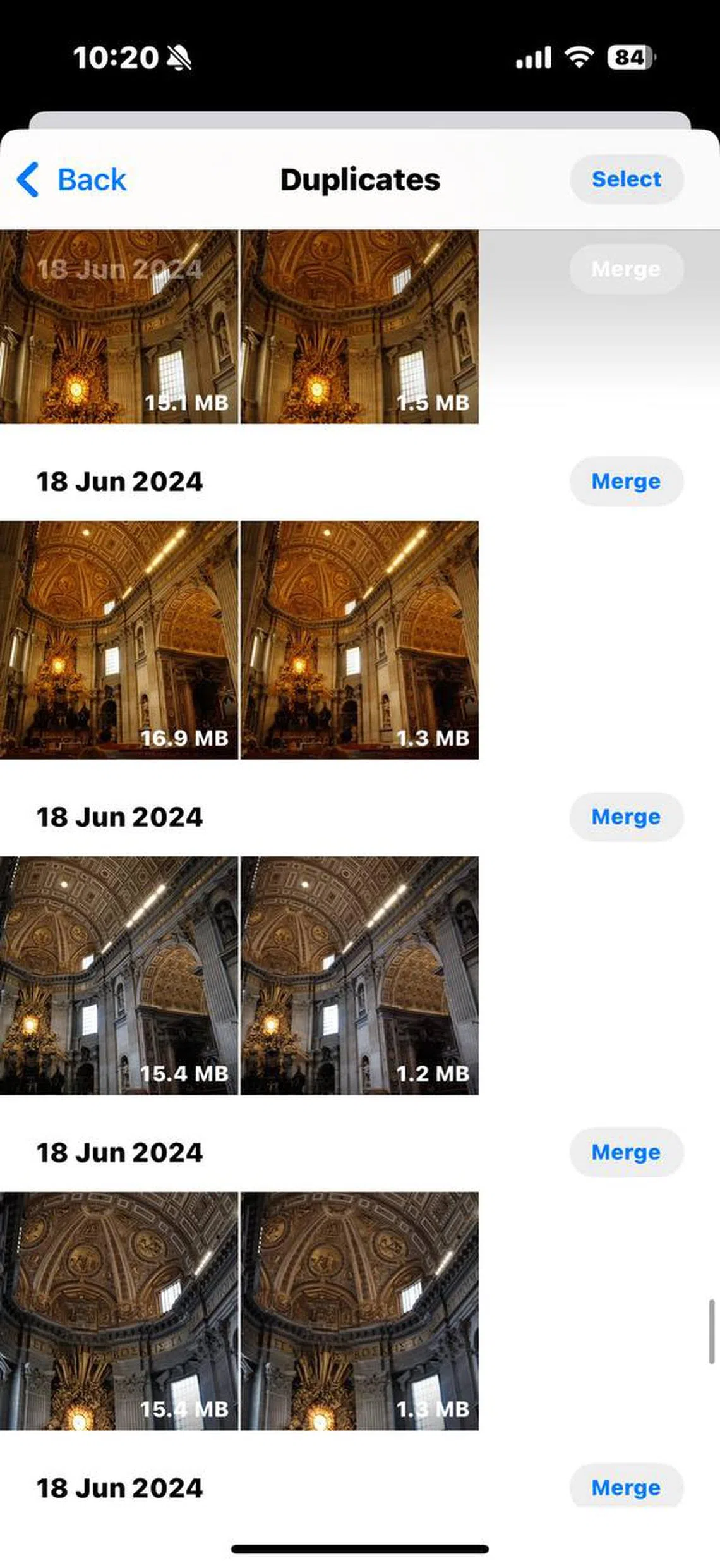This screenshot has height=1568, width=720.
Task: View the 16.9 MB photo
Action: pos(119,640)
